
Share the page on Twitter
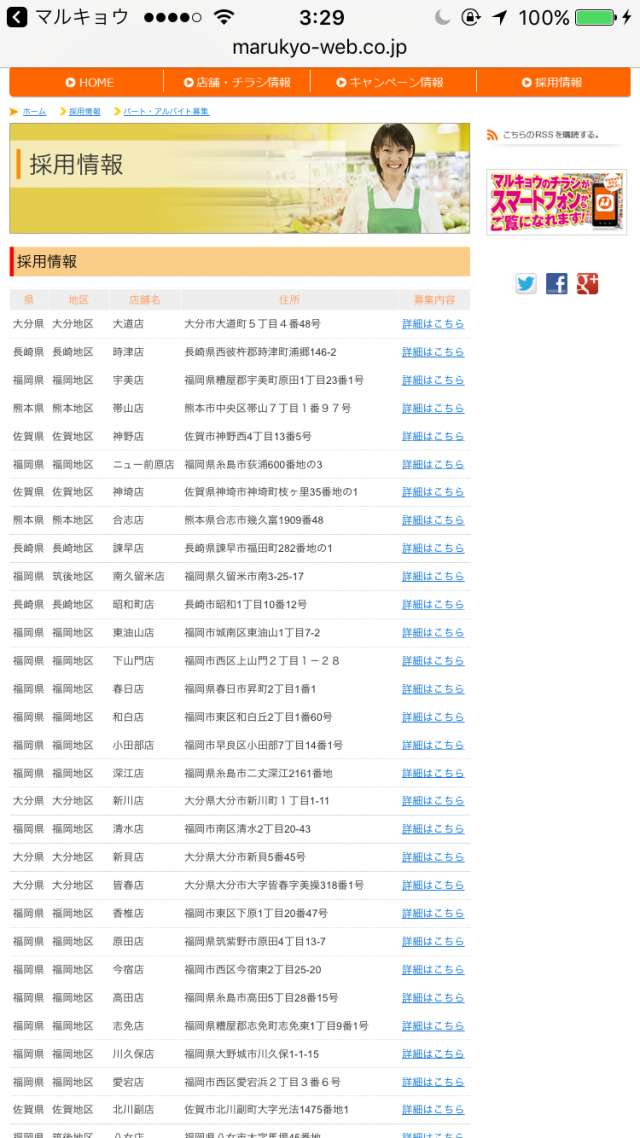click(x=526, y=284)
